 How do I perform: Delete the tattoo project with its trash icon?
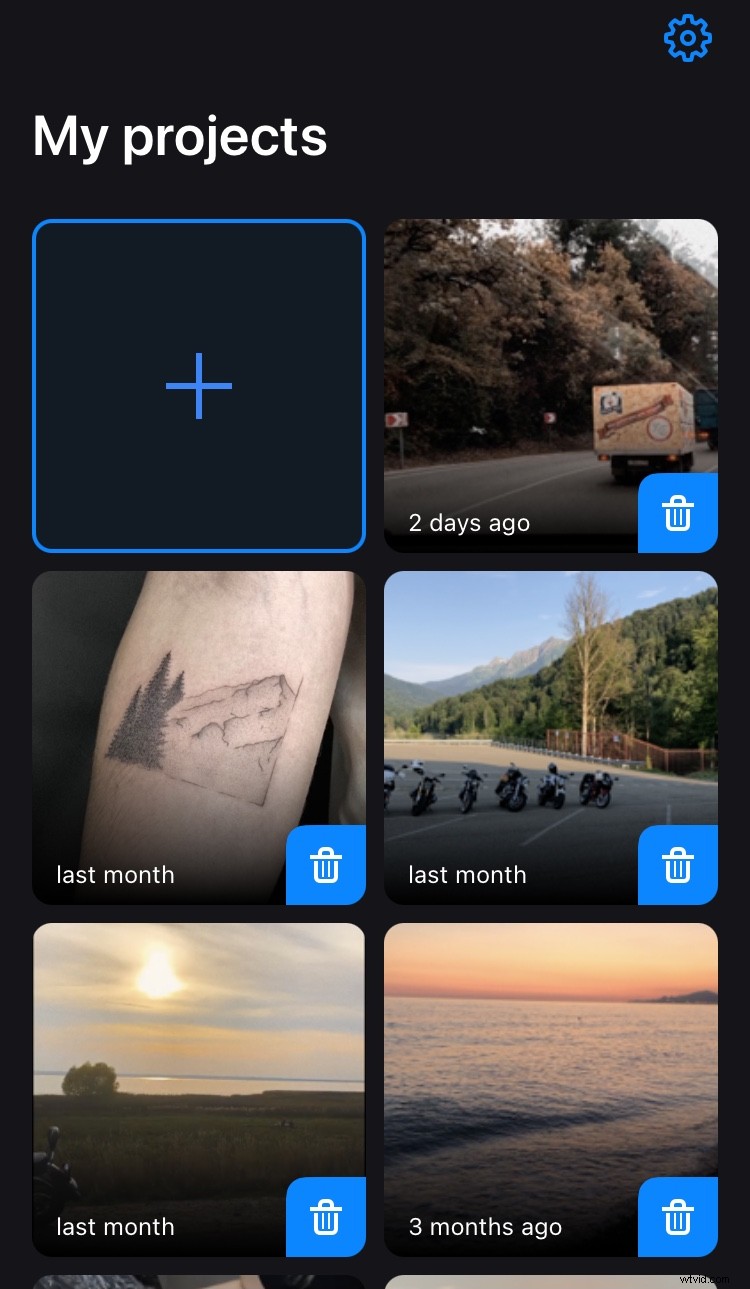(x=325, y=866)
